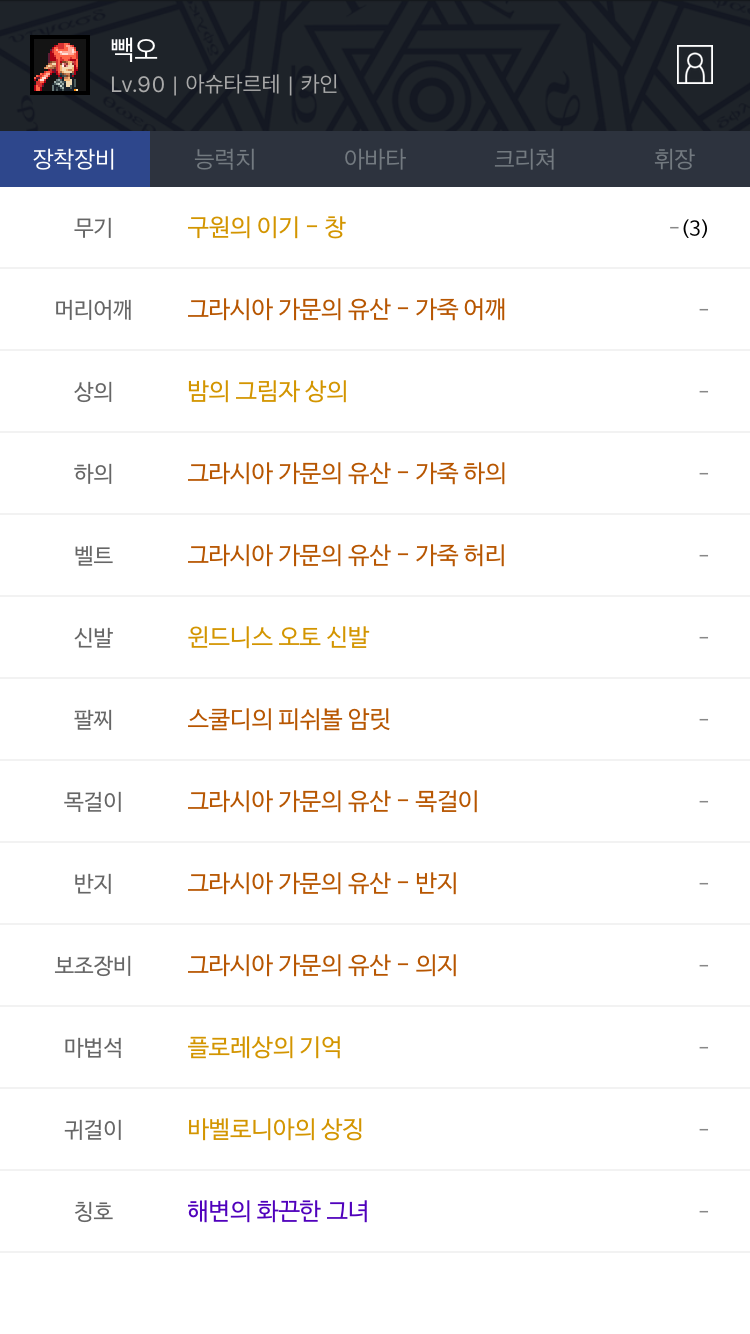The image size is (750, 1334).
Task: Open the character profile icon
Action: [694, 64]
